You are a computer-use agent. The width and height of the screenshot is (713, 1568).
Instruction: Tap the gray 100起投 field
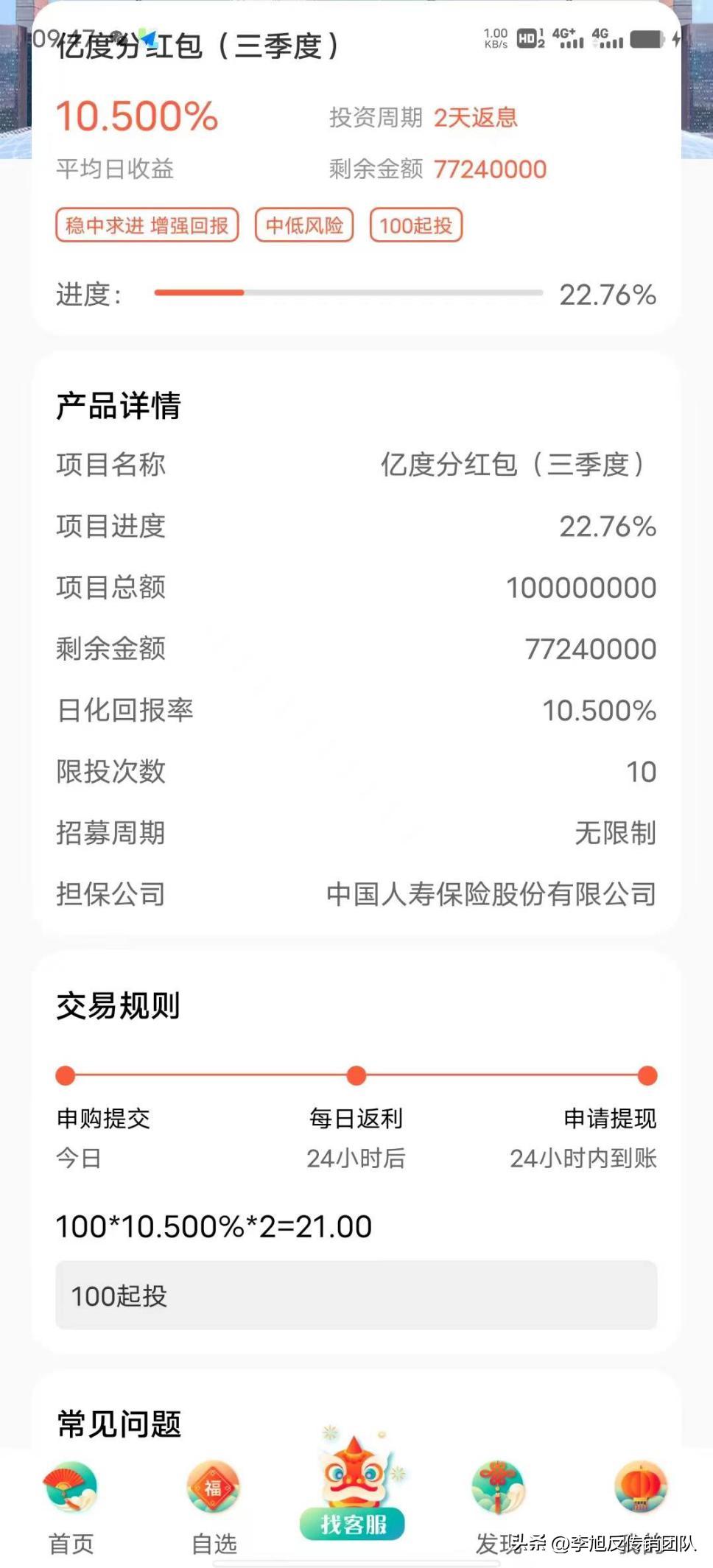(356, 1296)
